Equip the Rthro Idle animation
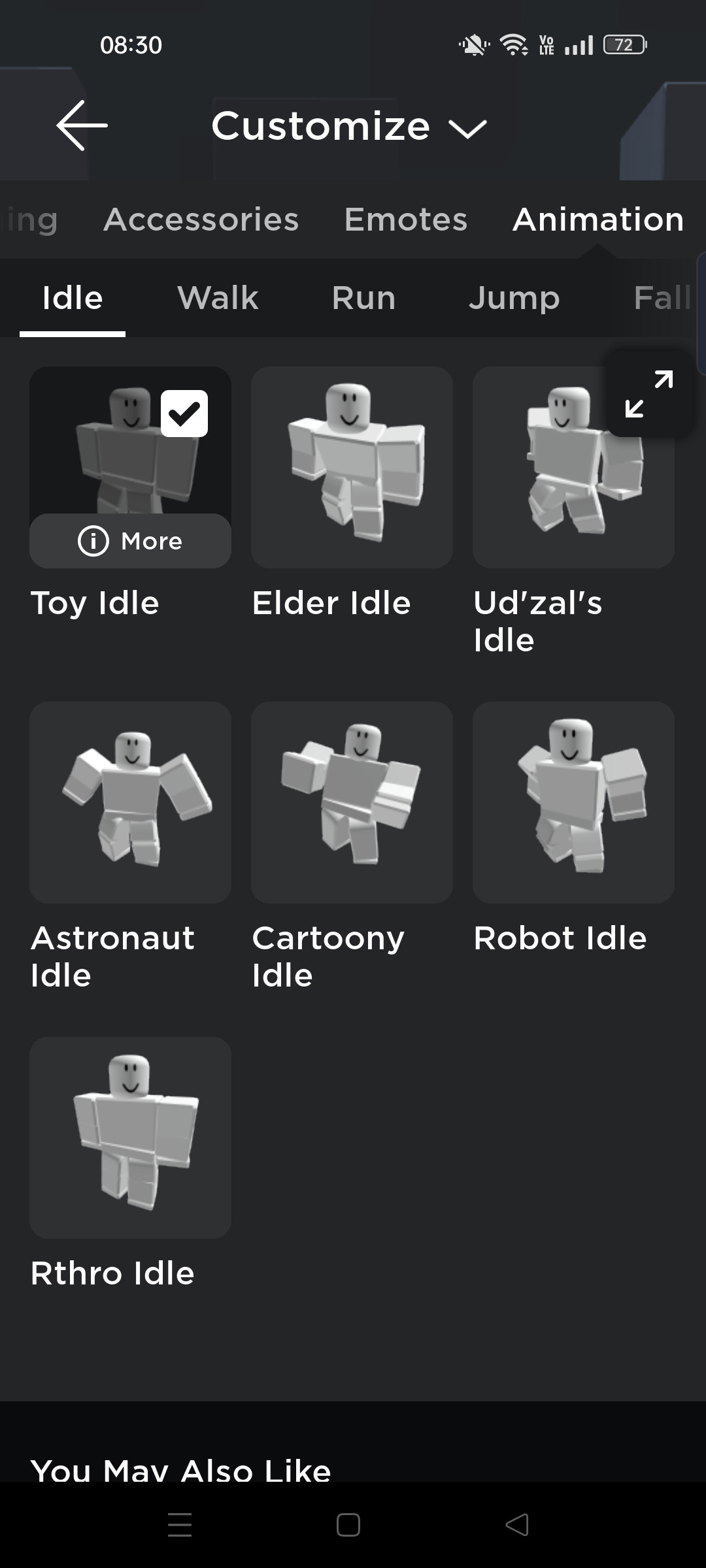706x1568 pixels. pyautogui.click(x=130, y=1137)
